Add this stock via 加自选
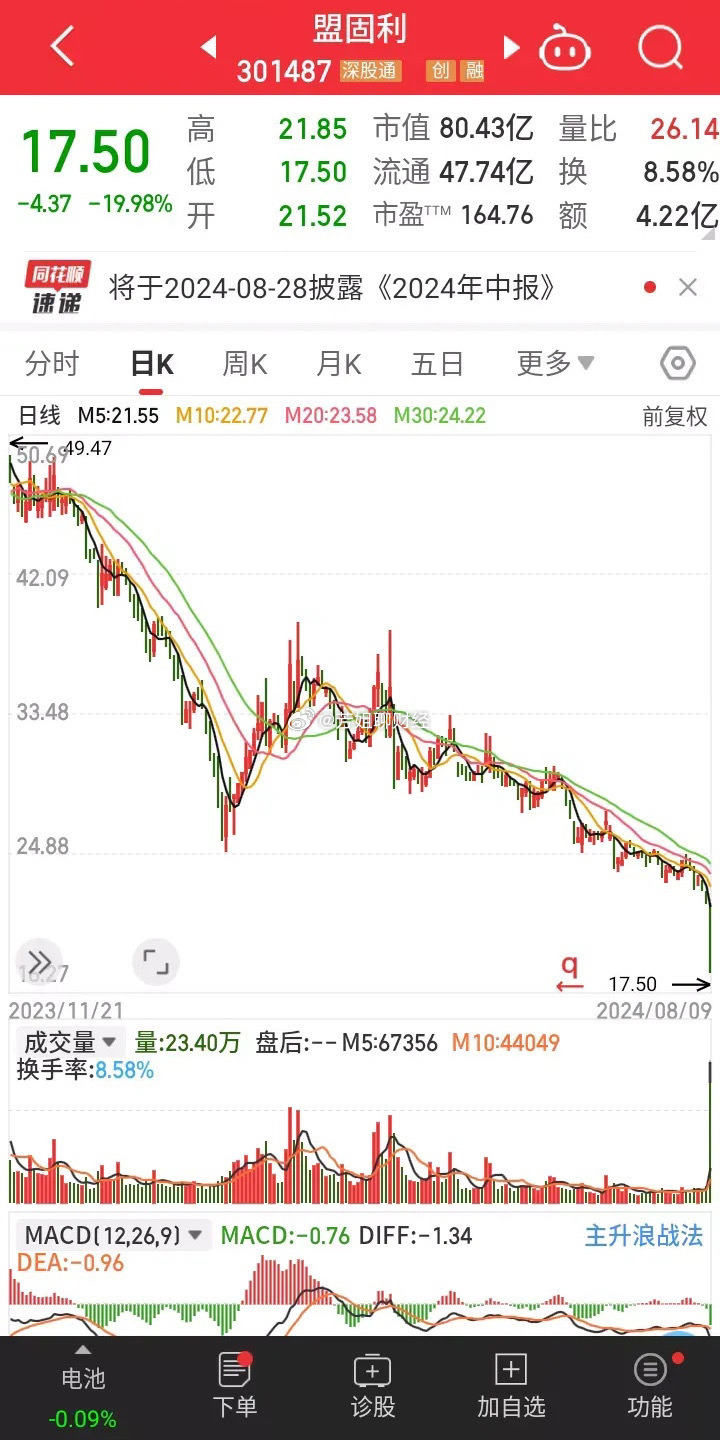Image resolution: width=720 pixels, height=1440 pixels. pos(511,1384)
